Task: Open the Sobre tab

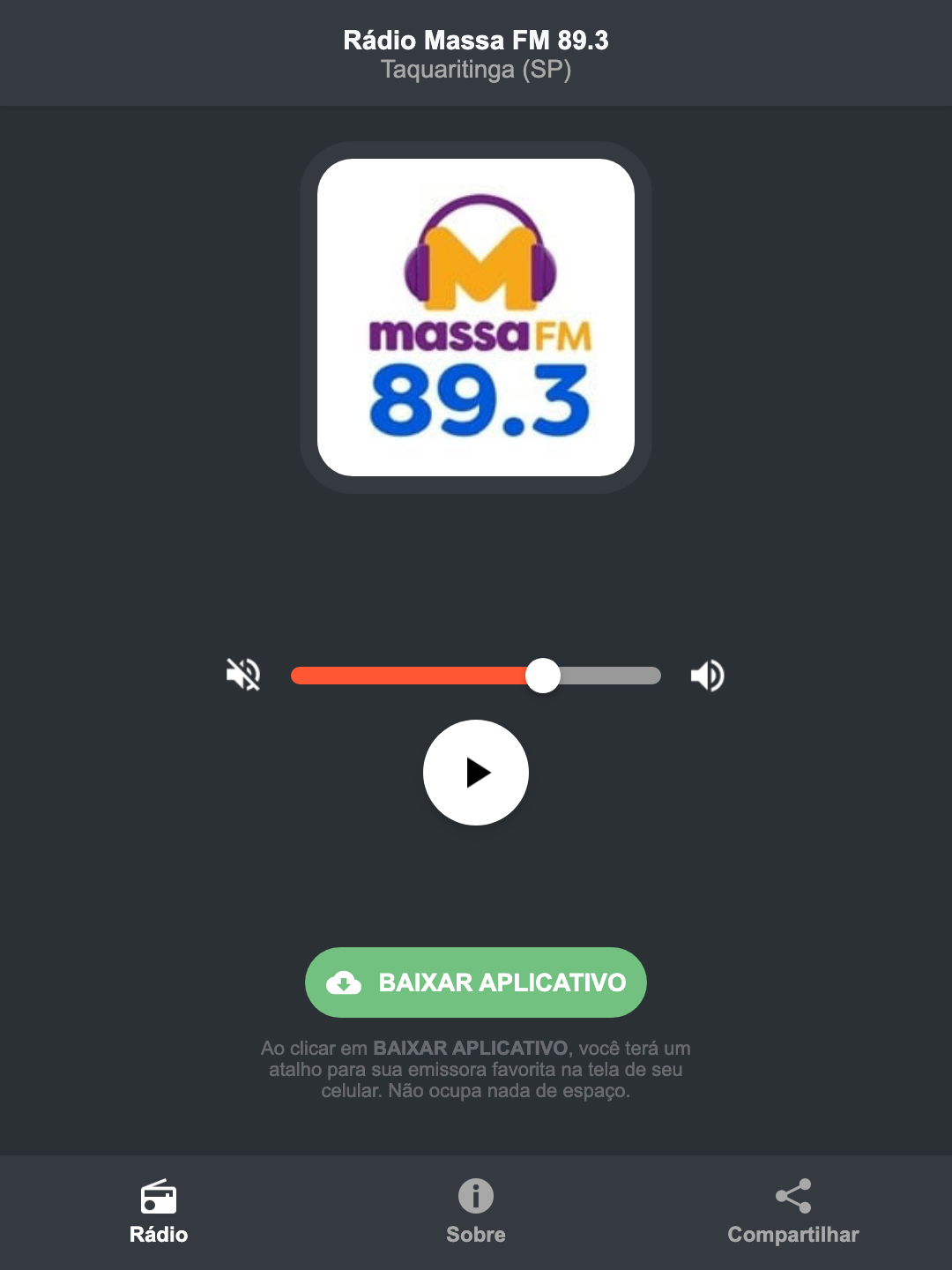Action: pyautogui.click(x=475, y=1213)
